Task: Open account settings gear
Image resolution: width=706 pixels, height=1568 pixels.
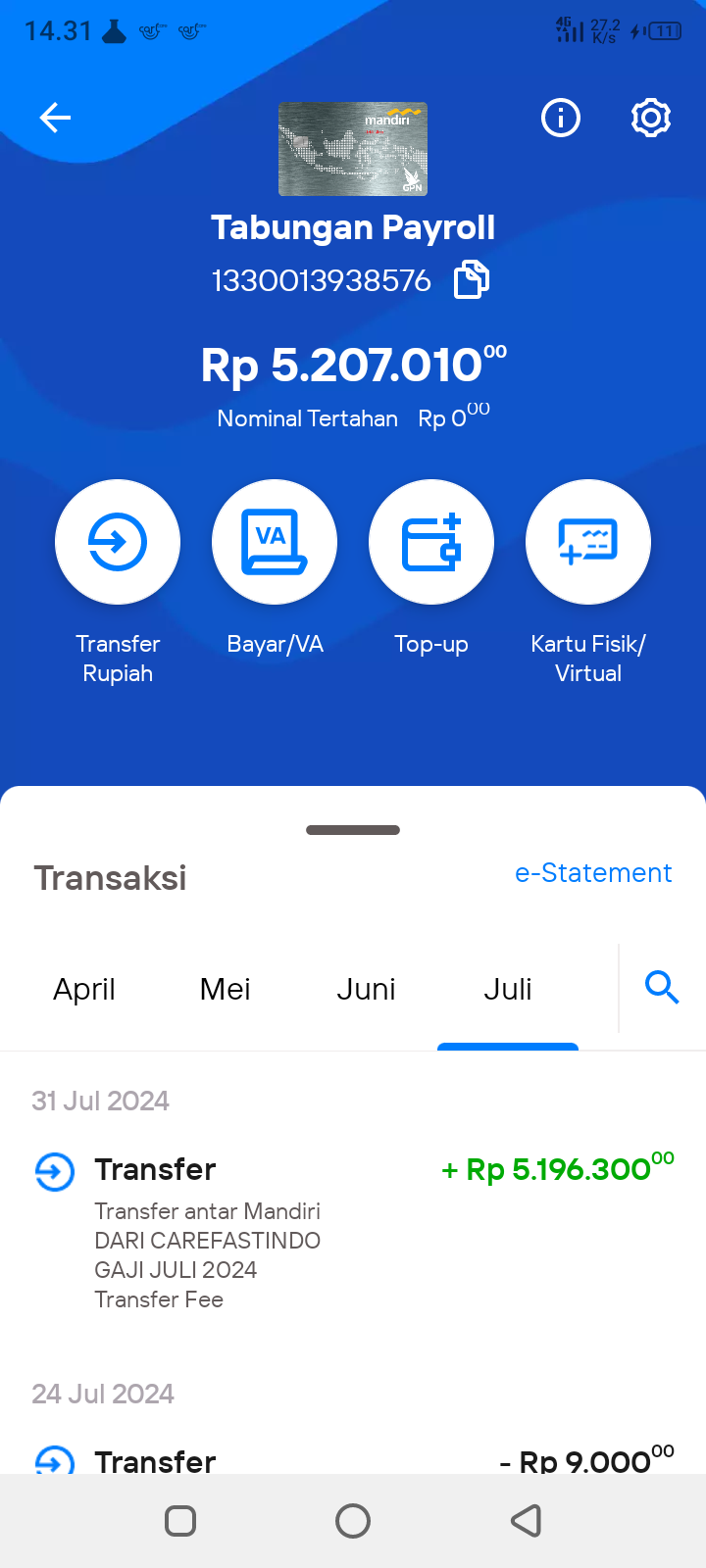Action: coord(651,119)
